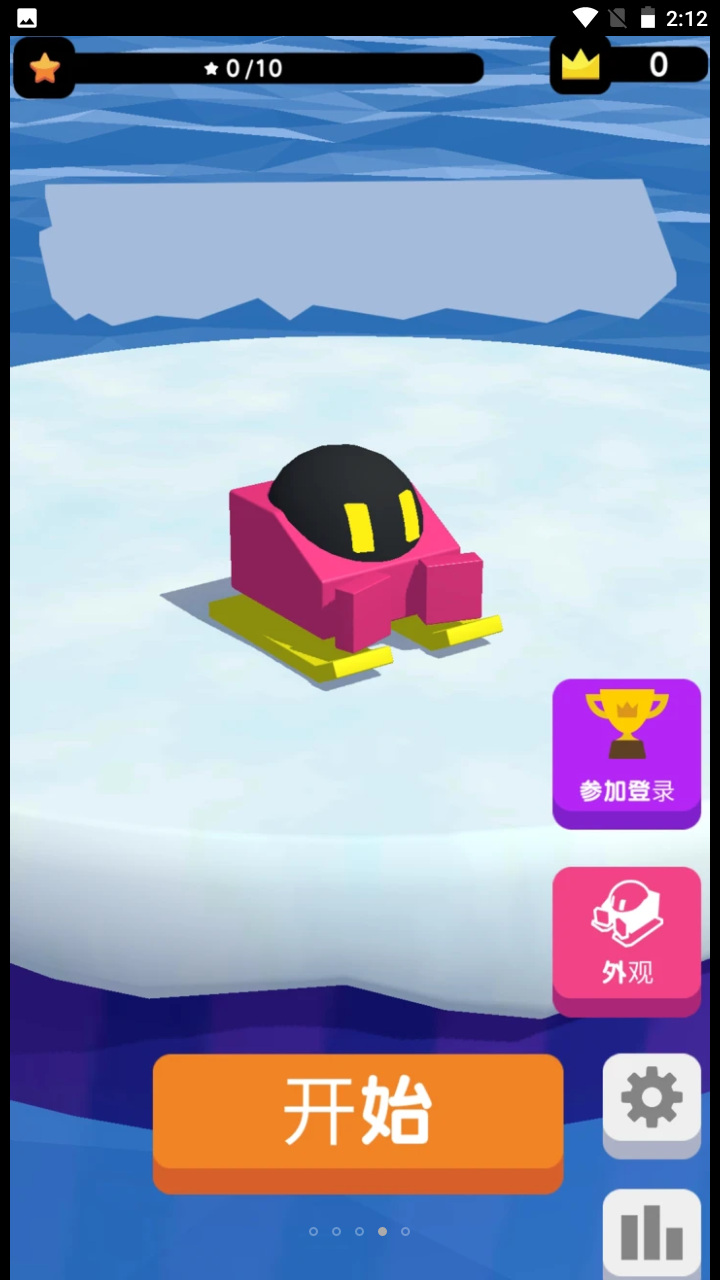Select the first page indicator dot
720x1280 pixels.
pyautogui.click(x=313, y=1231)
